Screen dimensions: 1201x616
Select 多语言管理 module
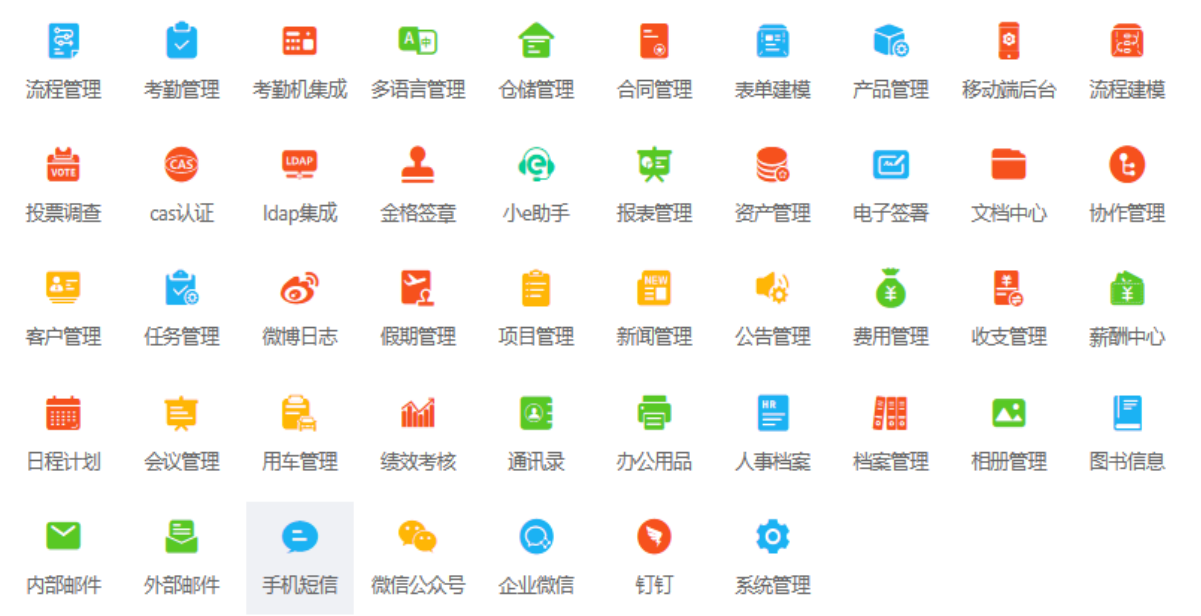(x=418, y=42)
